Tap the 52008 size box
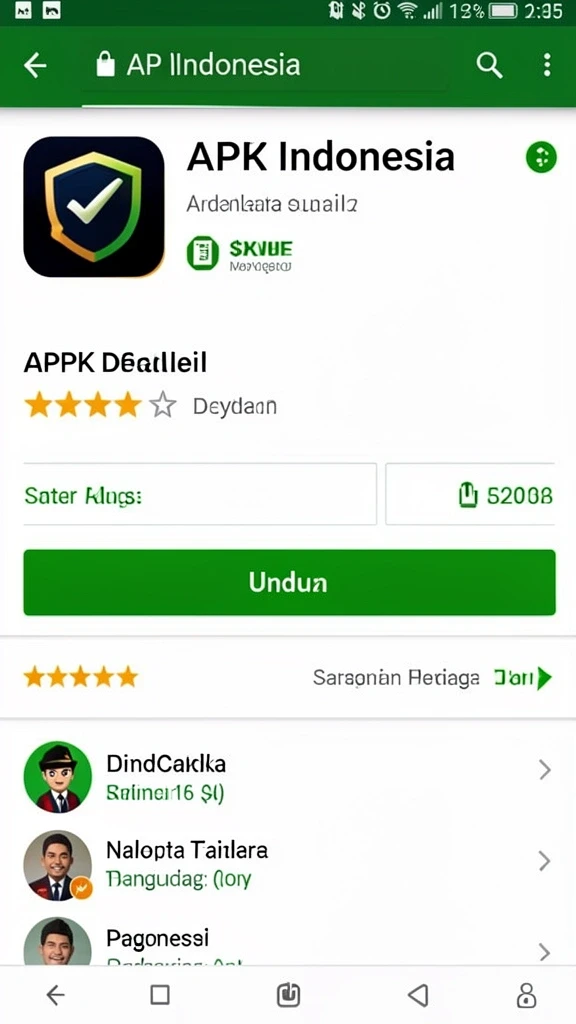Screen dimensions: 576x1024 click(x=470, y=494)
